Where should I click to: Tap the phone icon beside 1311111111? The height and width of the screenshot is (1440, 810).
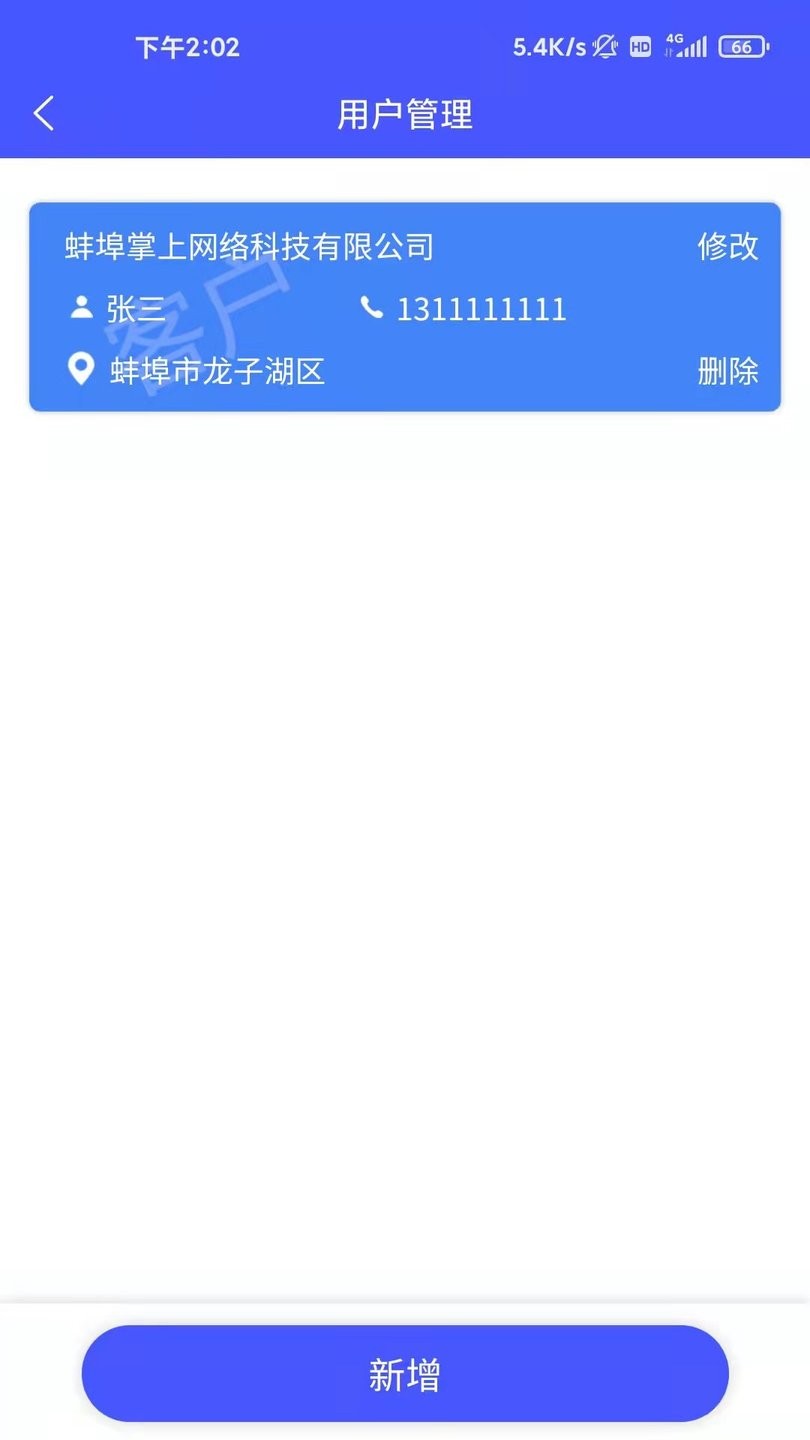369,308
